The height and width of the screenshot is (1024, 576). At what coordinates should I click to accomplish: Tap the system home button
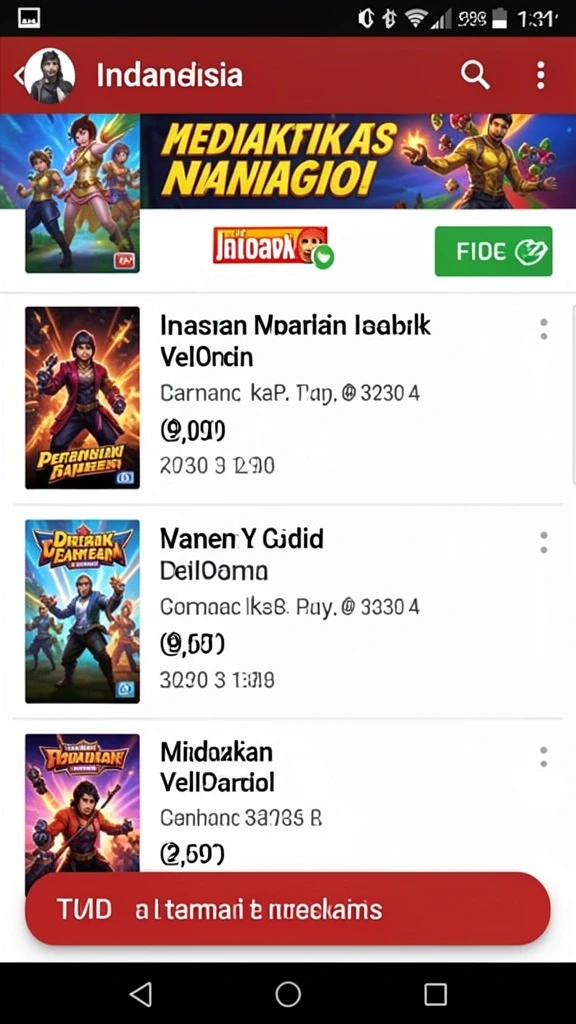(288, 993)
